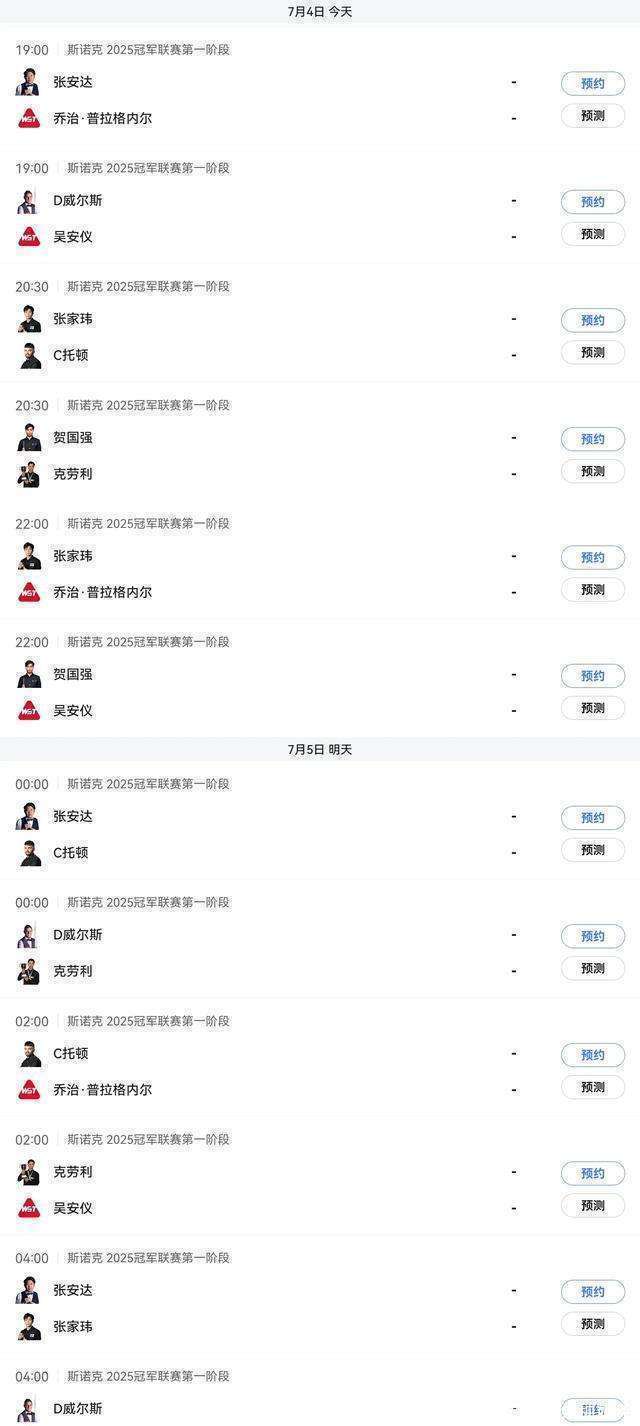The width and height of the screenshot is (640, 1426).
Task: View 预测 for 22:00 贺国强 vs 吴安仪
Action: tap(592, 708)
